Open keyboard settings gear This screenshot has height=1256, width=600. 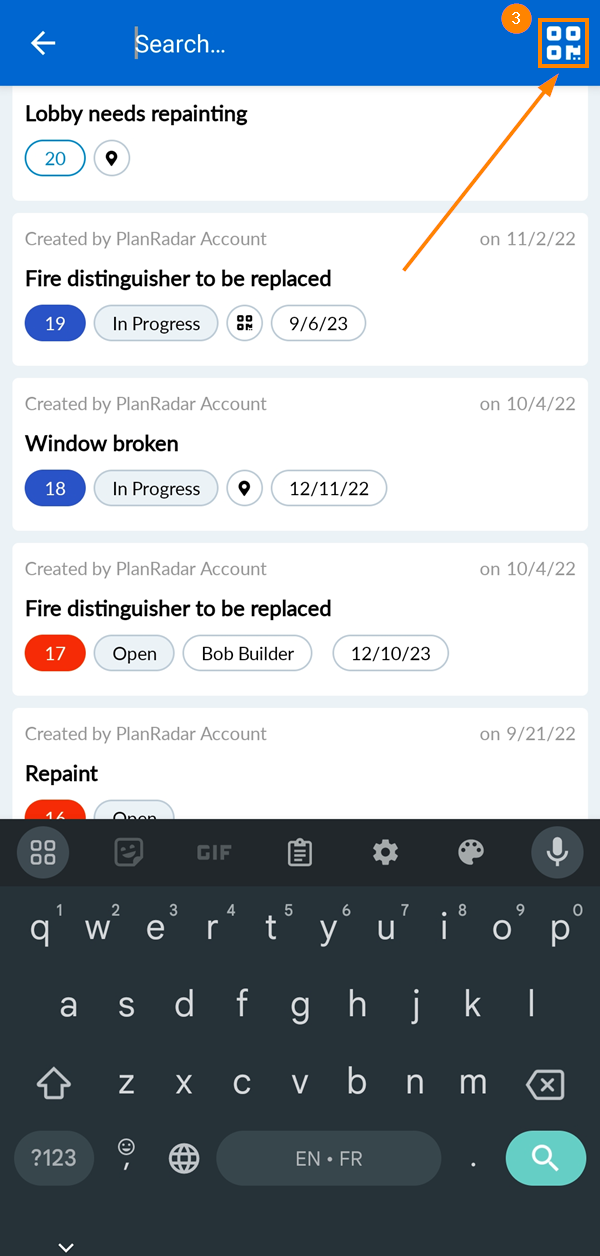[385, 852]
